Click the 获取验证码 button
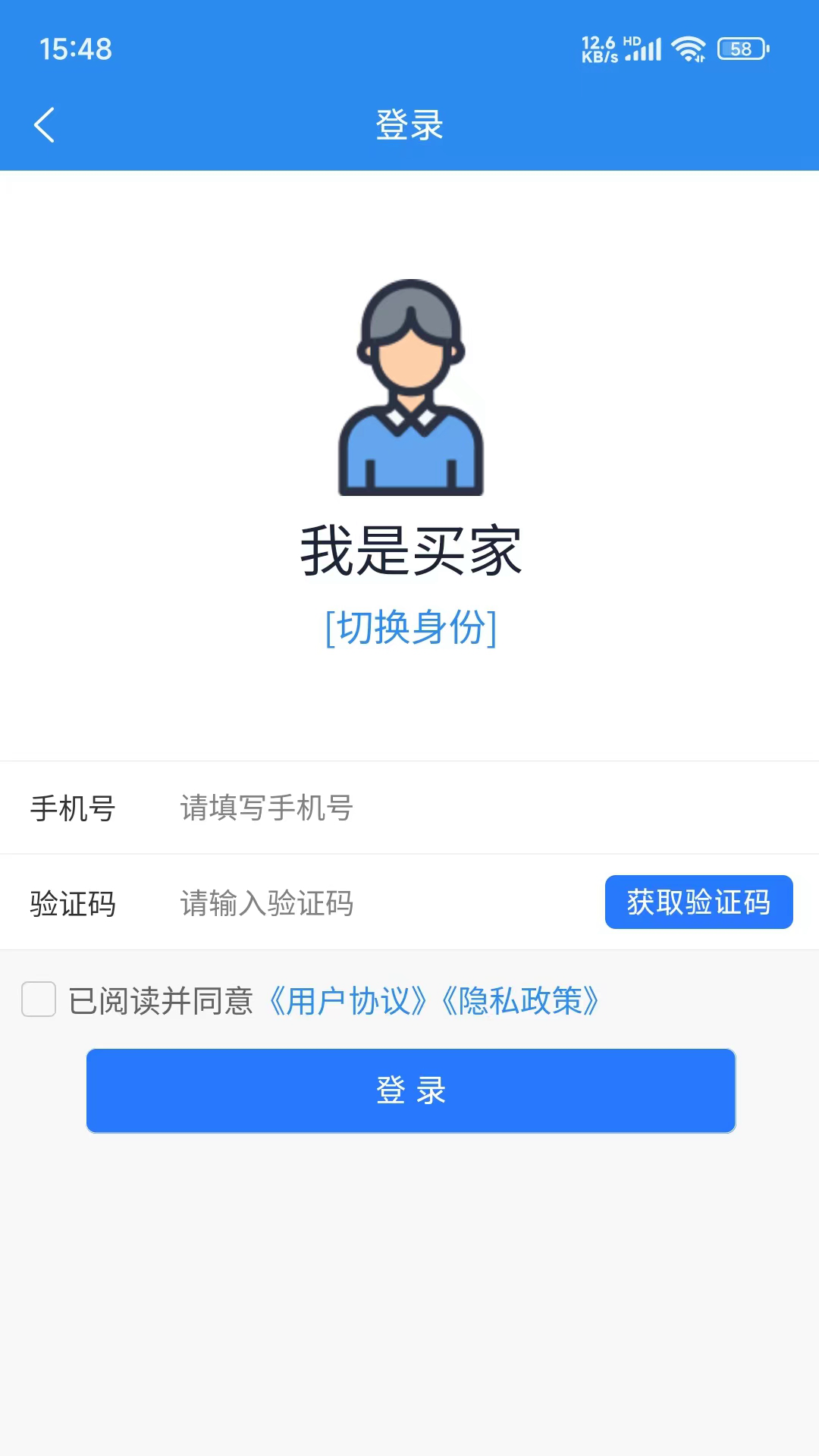 point(698,902)
